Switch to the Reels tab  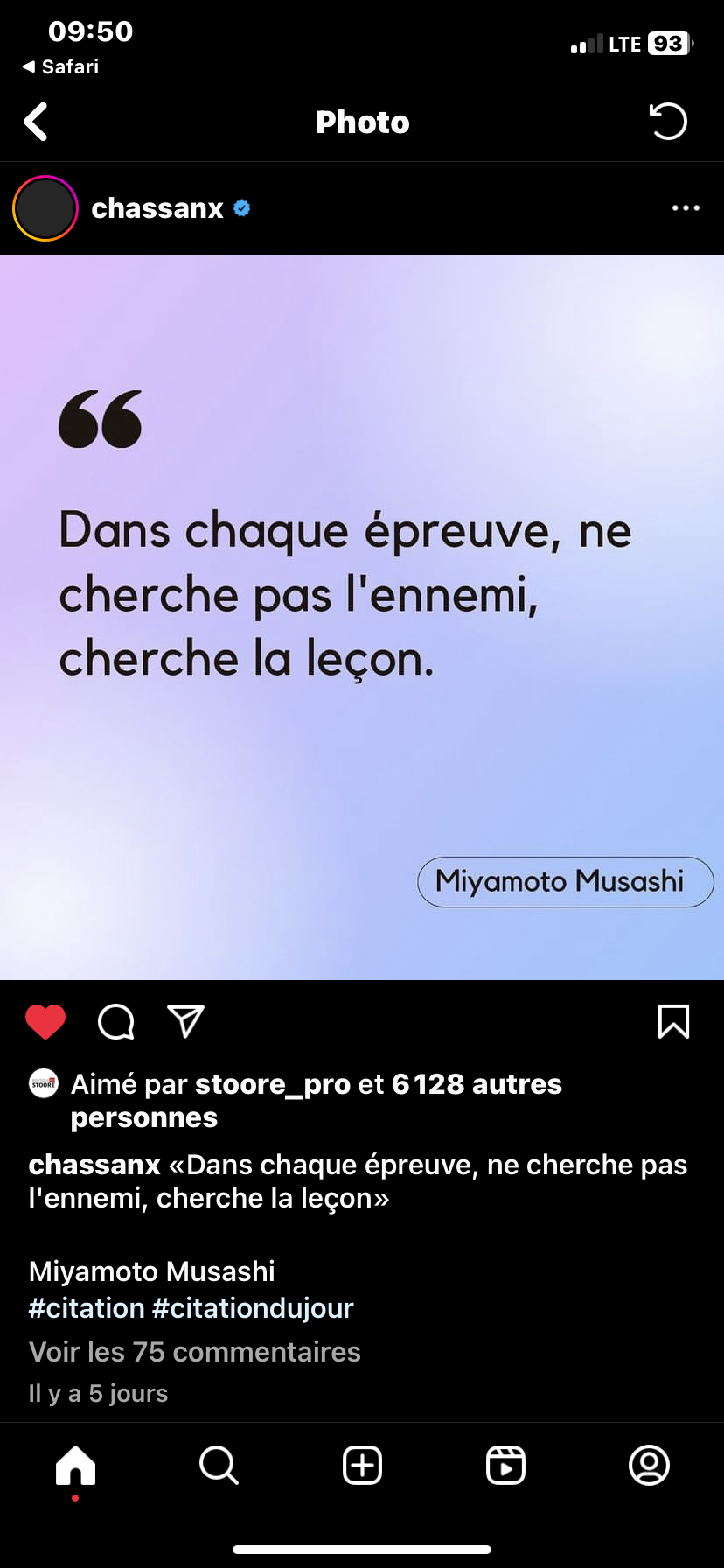coord(505,1465)
